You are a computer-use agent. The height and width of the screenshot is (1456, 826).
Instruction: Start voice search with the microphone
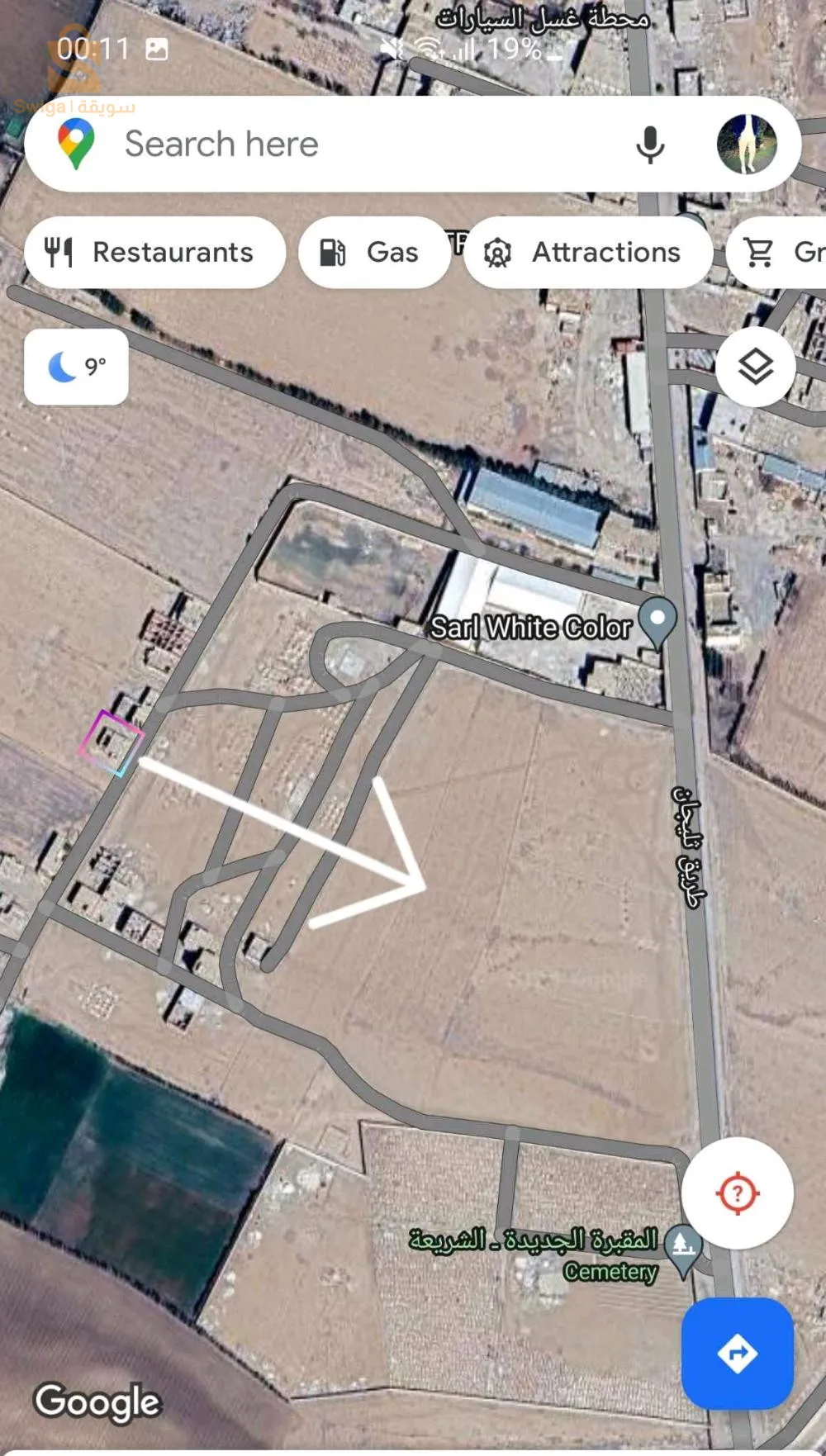coord(650,145)
